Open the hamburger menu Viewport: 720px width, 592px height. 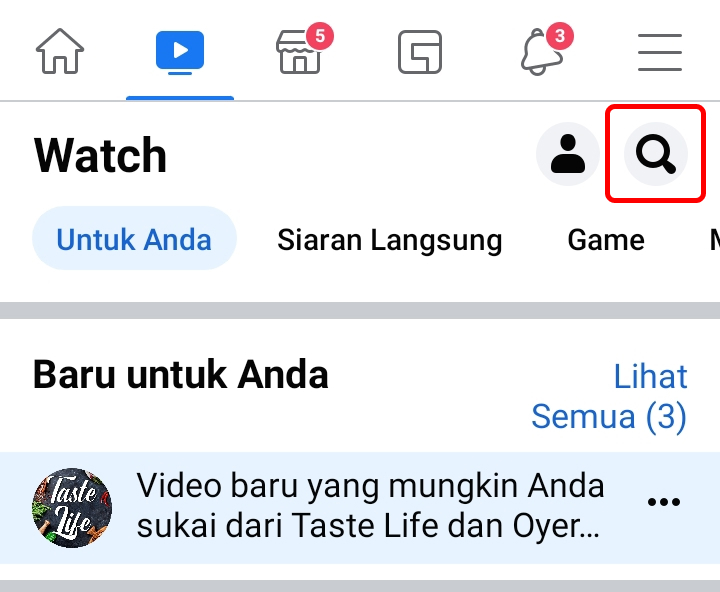659,52
